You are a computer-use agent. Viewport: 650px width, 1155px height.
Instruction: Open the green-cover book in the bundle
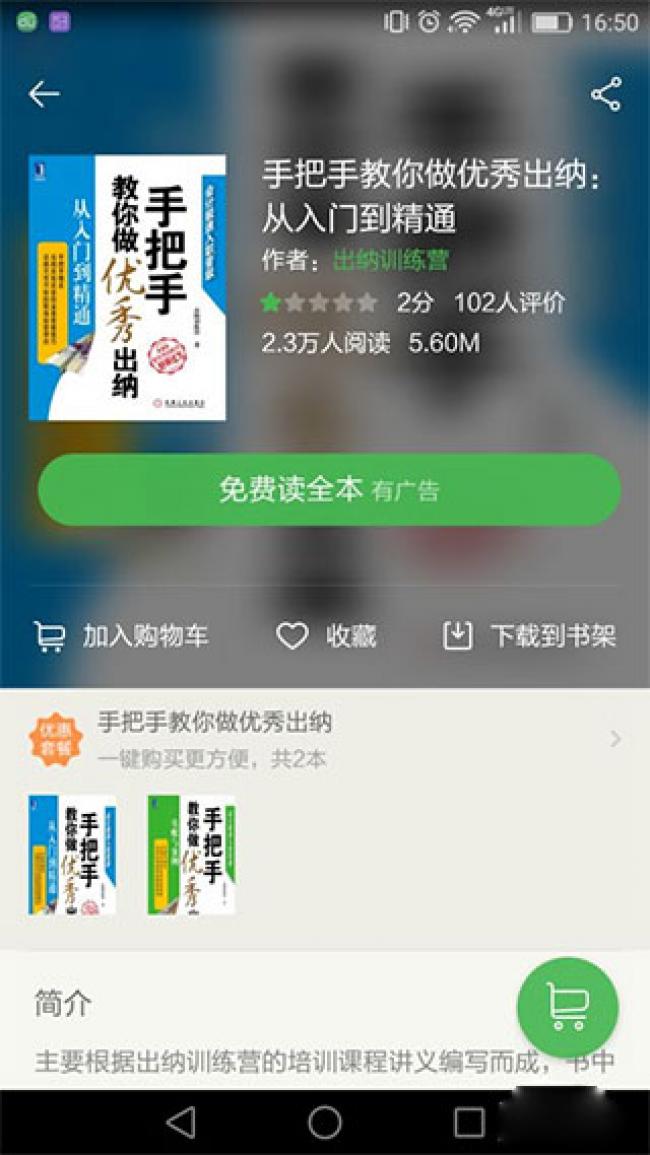(x=191, y=854)
